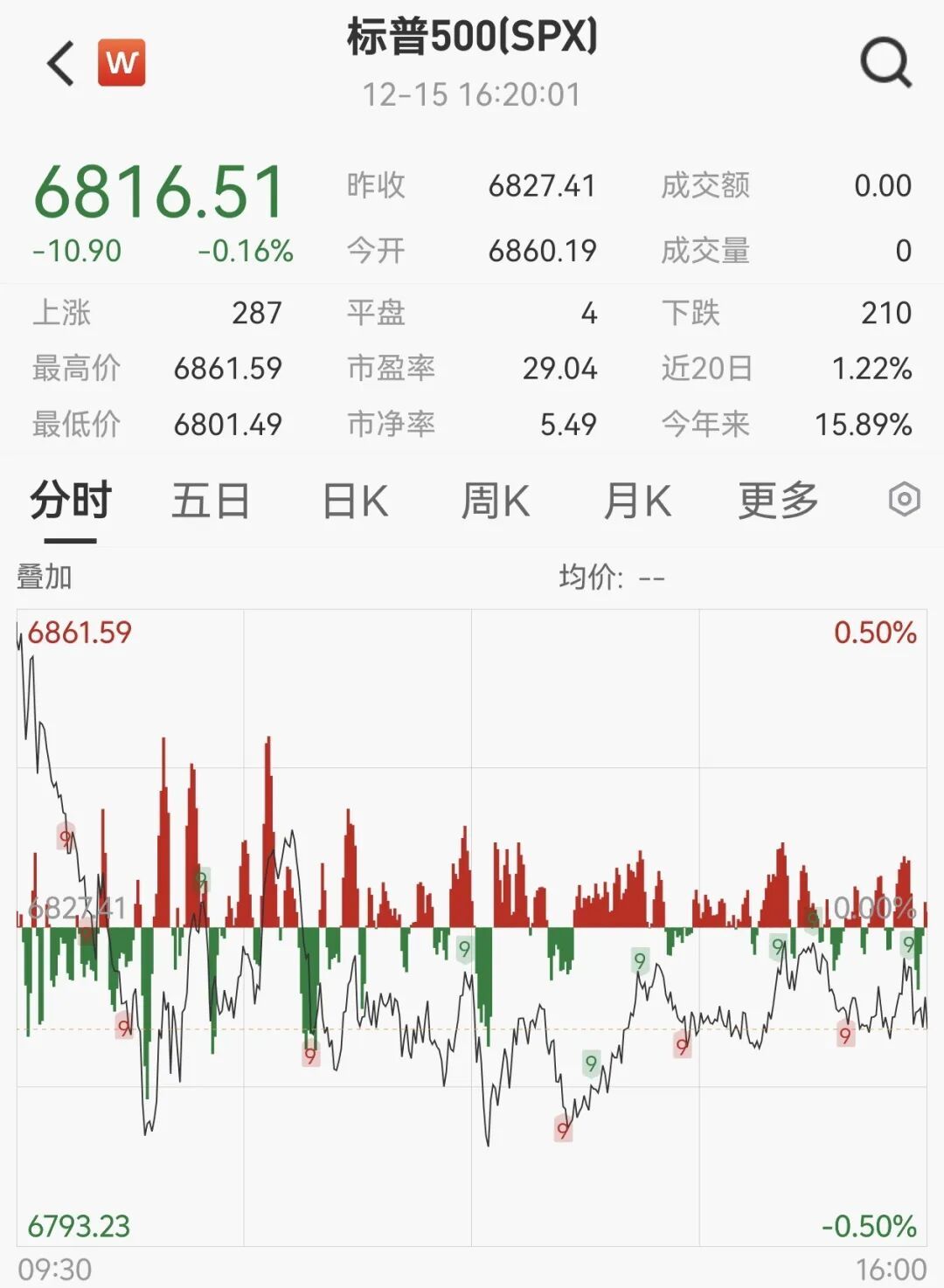Viewport: 944px width, 1288px height.
Task: Go back using the arrow icon
Action: (61, 64)
